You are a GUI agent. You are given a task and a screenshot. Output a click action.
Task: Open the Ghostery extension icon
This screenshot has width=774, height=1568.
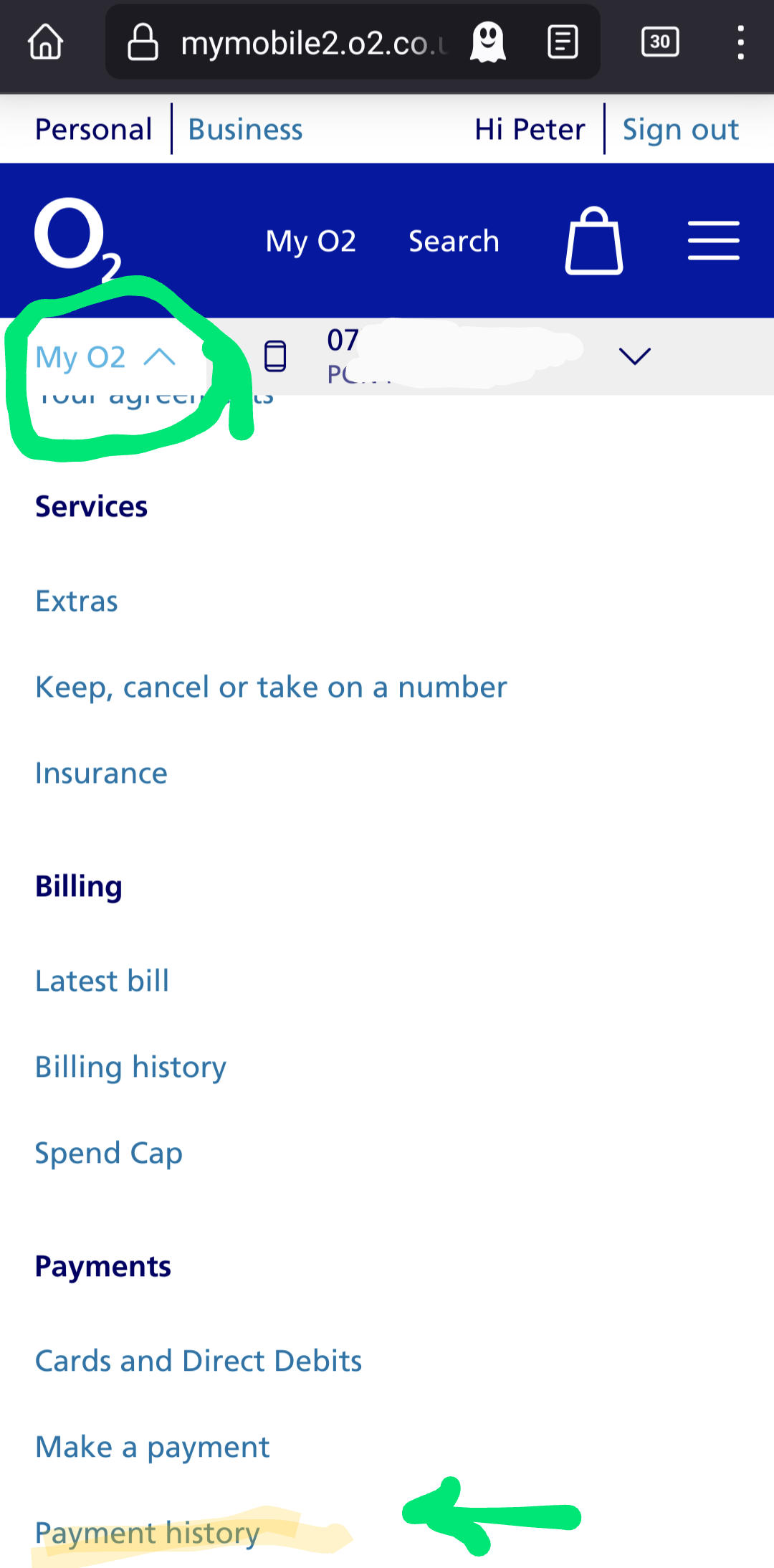486,41
